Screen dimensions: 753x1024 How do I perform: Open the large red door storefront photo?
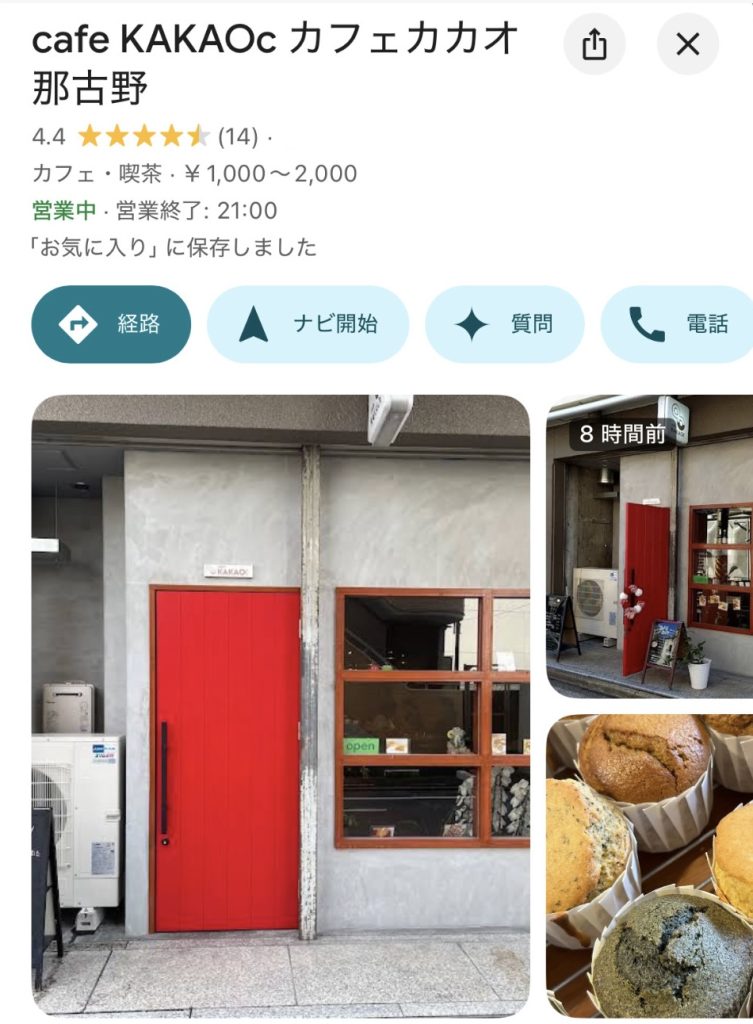click(x=281, y=704)
